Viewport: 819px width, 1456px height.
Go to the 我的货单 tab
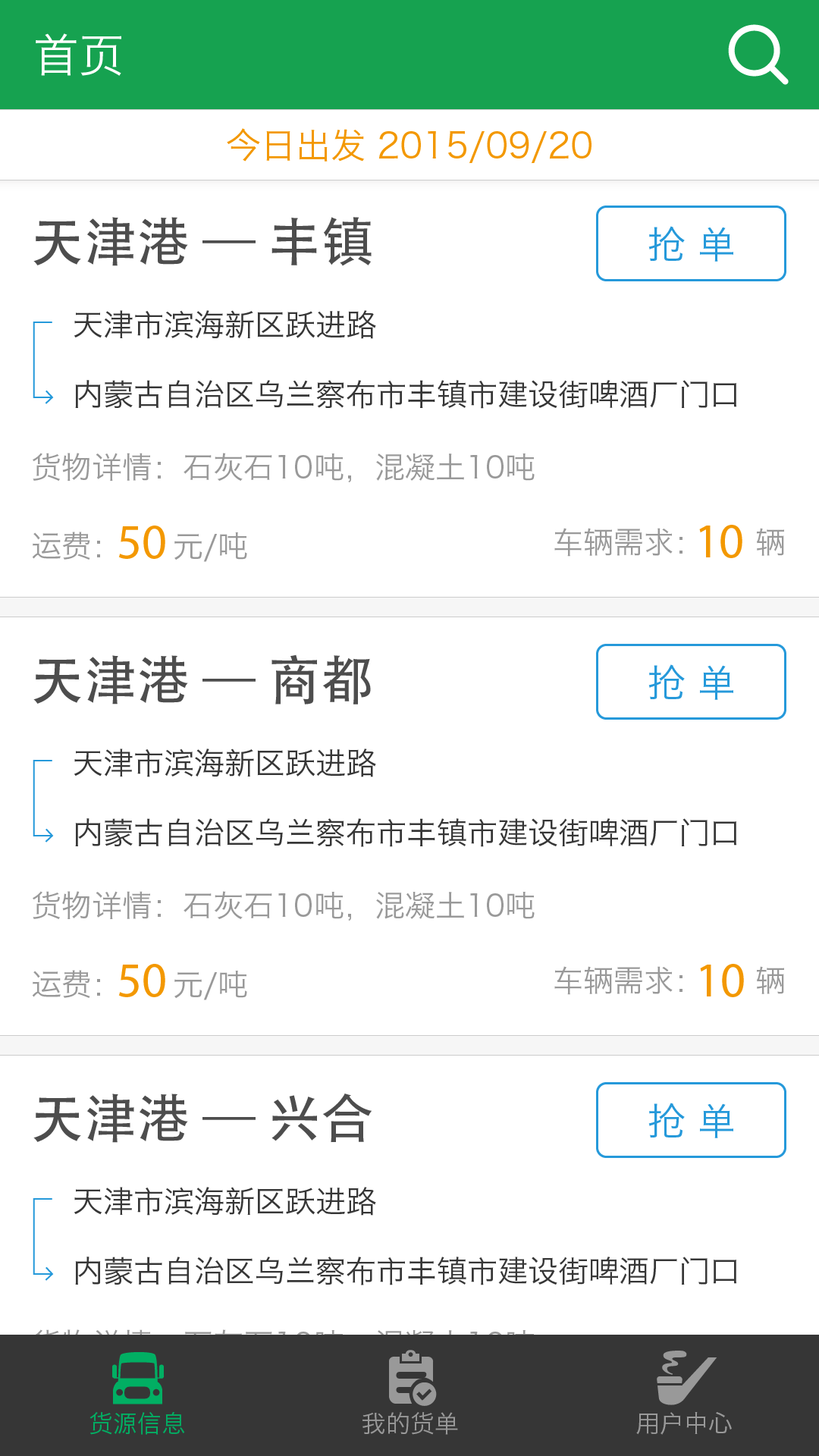[x=409, y=1395]
